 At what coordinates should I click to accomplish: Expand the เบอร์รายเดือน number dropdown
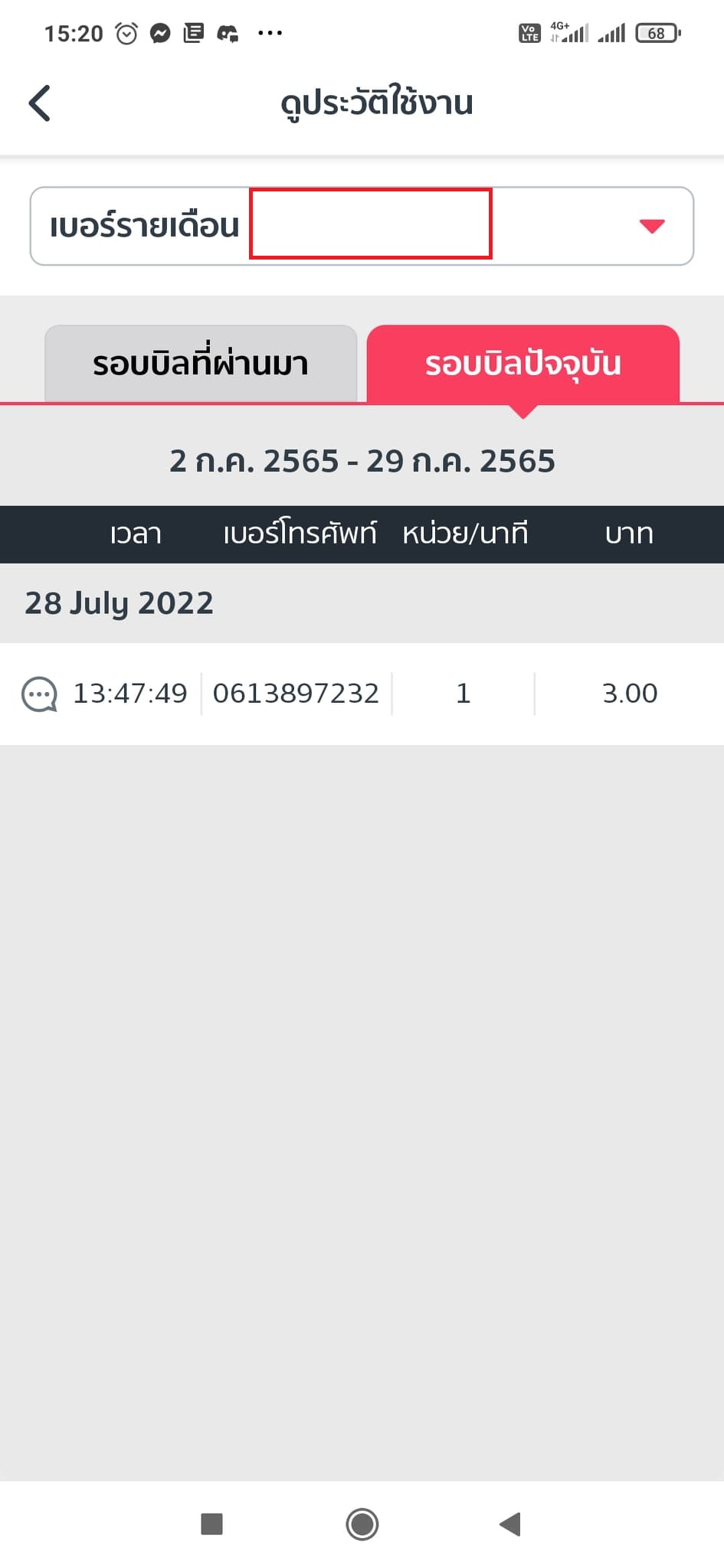point(651,226)
